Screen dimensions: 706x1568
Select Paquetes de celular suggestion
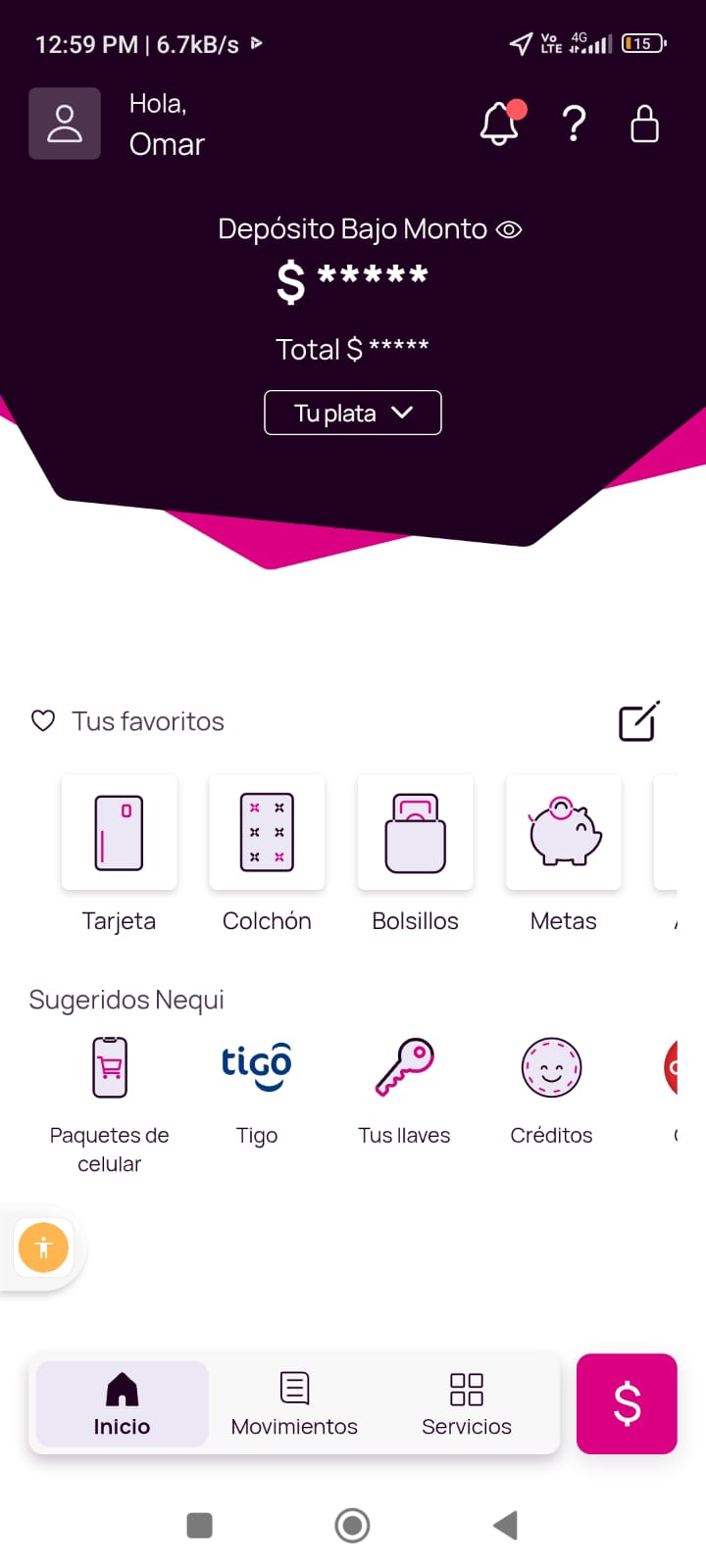[x=110, y=1068]
